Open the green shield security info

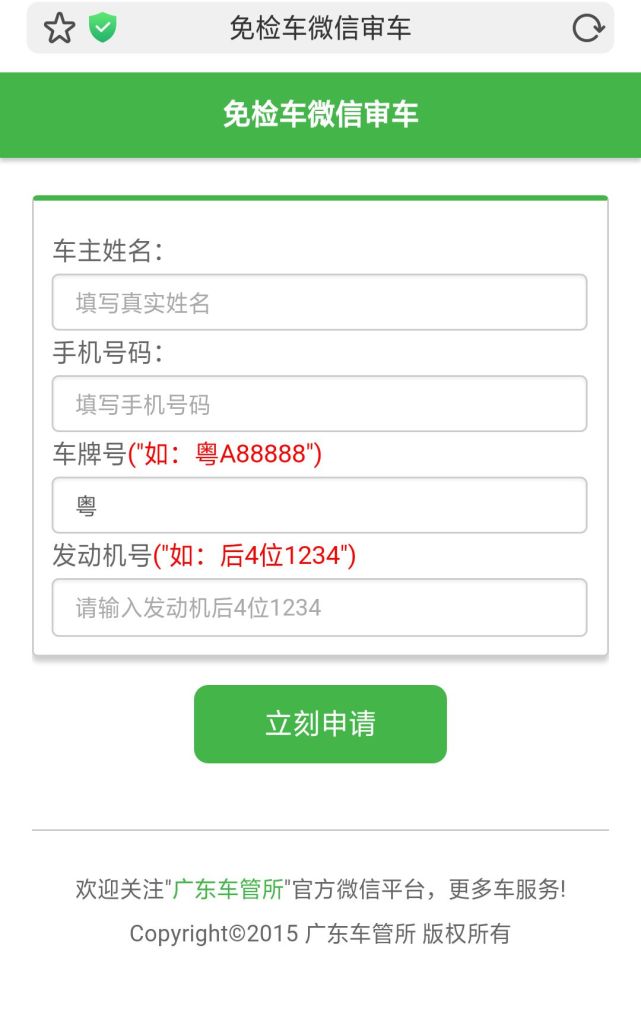coord(102,29)
